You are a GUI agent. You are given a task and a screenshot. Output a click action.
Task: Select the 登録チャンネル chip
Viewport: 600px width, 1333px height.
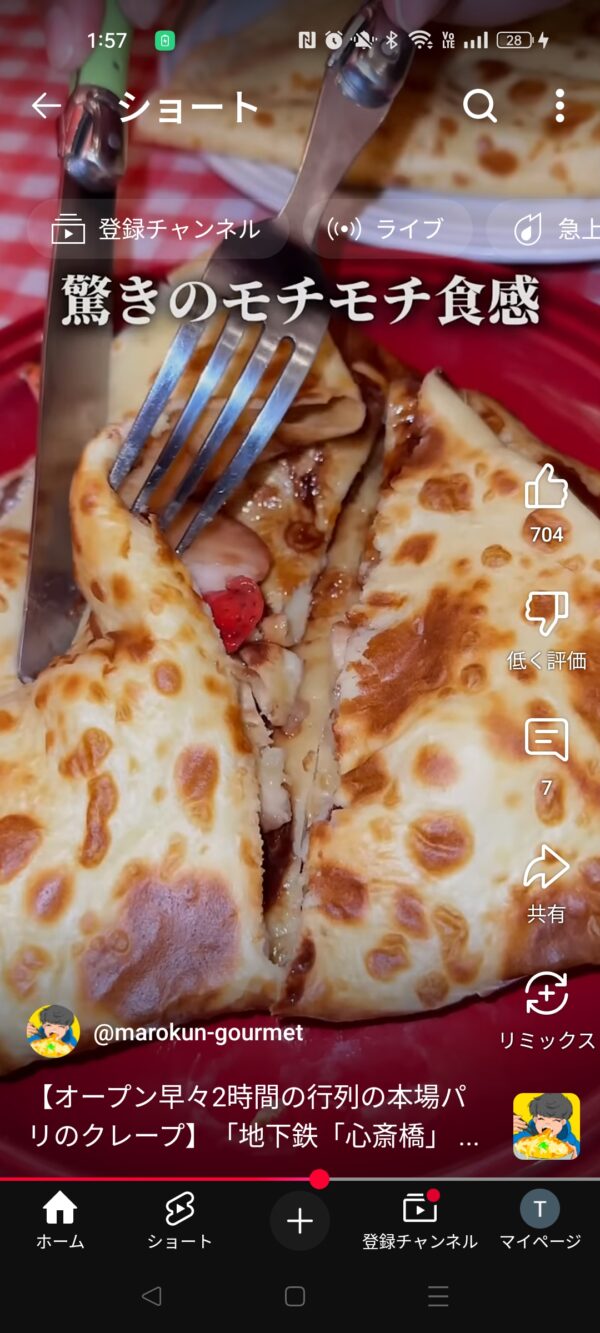pyautogui.click(x=155, y=229)
